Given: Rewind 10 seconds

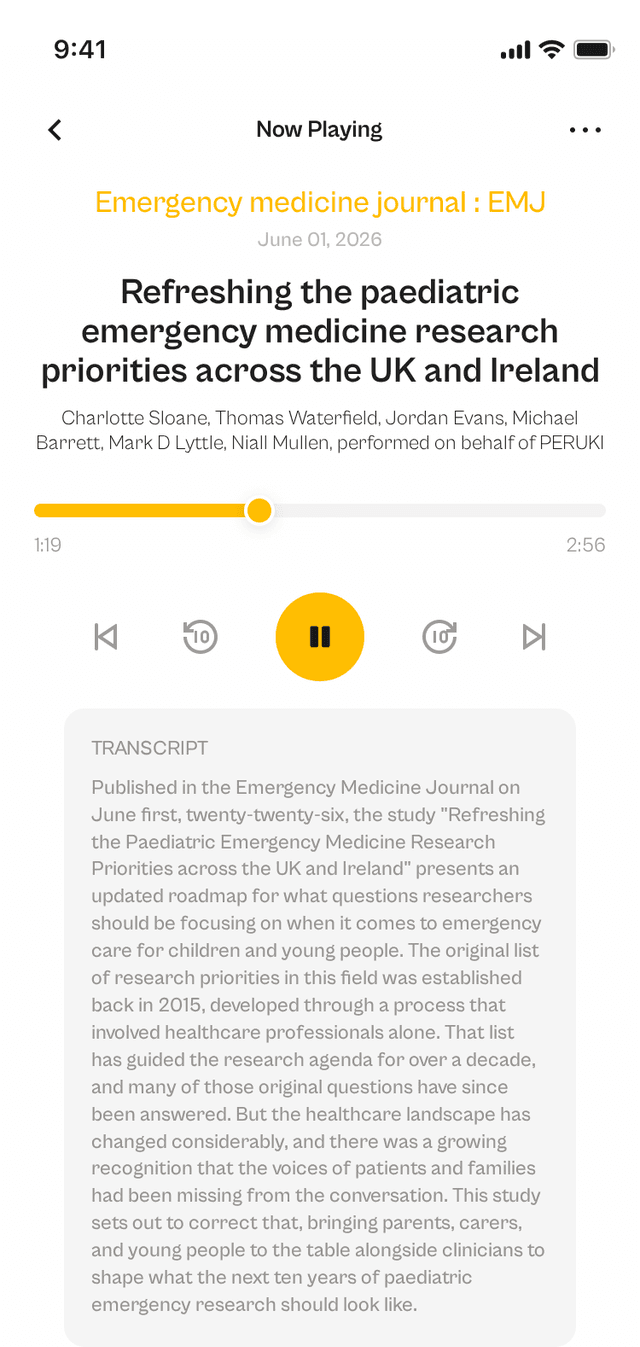Looking at the screenshot, I should click(x=200, y=637).
